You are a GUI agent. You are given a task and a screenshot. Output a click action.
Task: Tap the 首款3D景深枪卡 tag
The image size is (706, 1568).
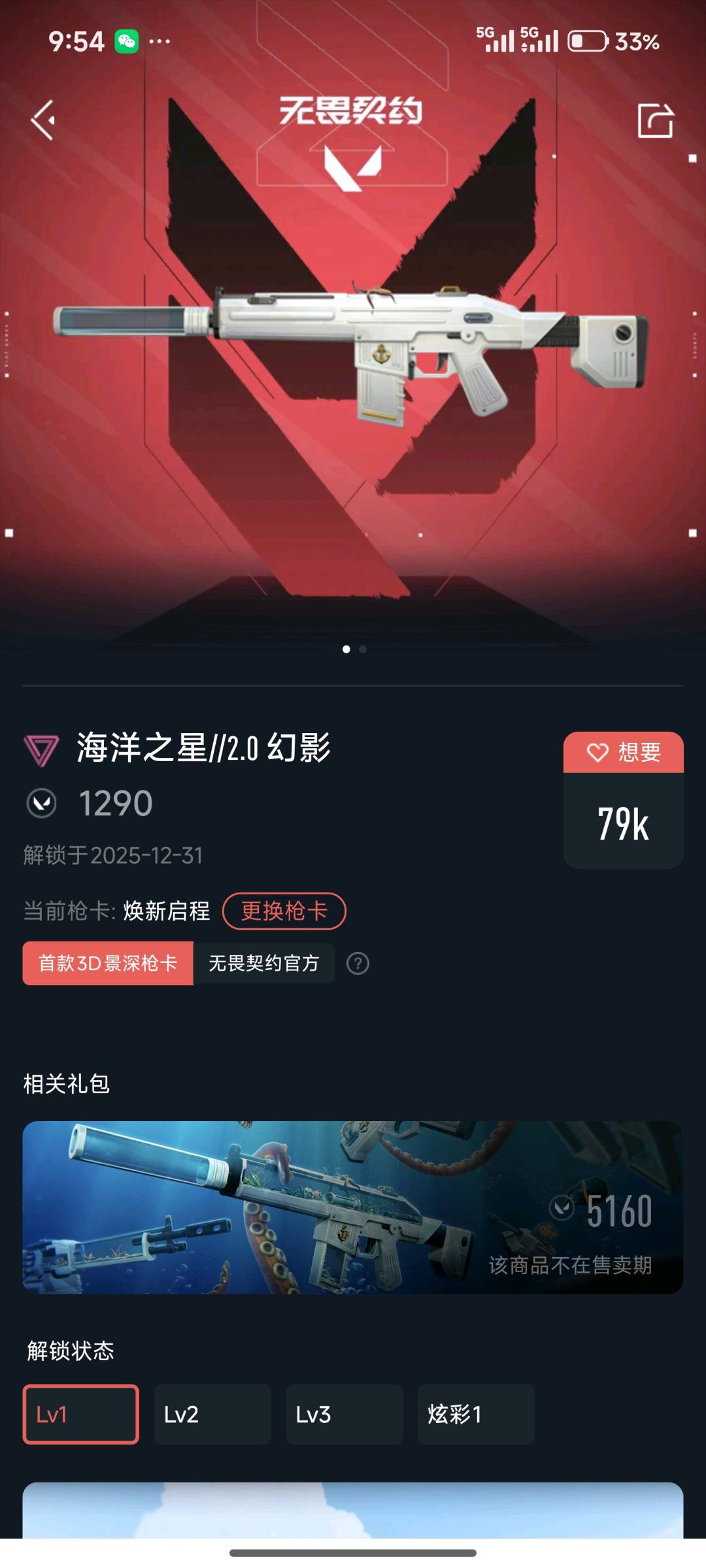(x=108, y=964)
